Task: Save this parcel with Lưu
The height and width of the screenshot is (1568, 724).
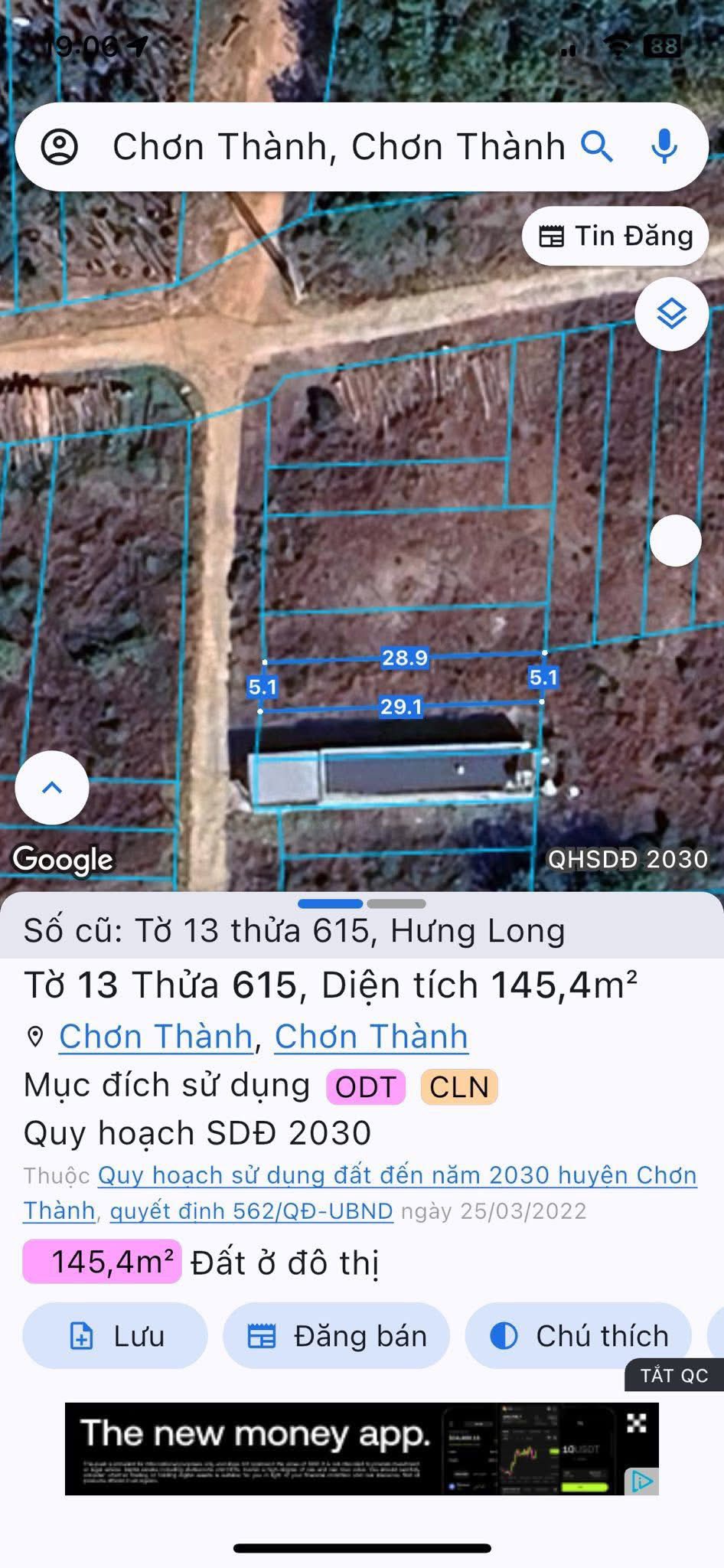Action: point(115,1336)
